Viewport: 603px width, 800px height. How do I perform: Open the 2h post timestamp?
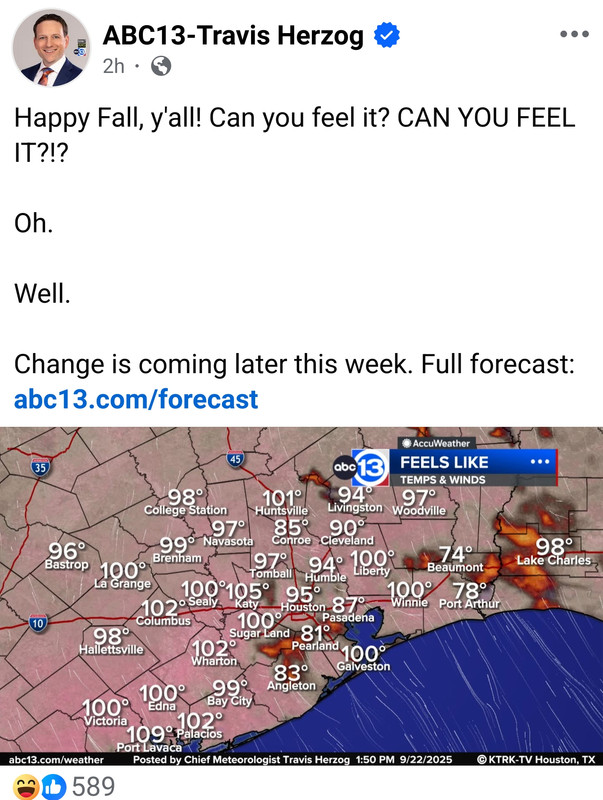tap(114, 67)
